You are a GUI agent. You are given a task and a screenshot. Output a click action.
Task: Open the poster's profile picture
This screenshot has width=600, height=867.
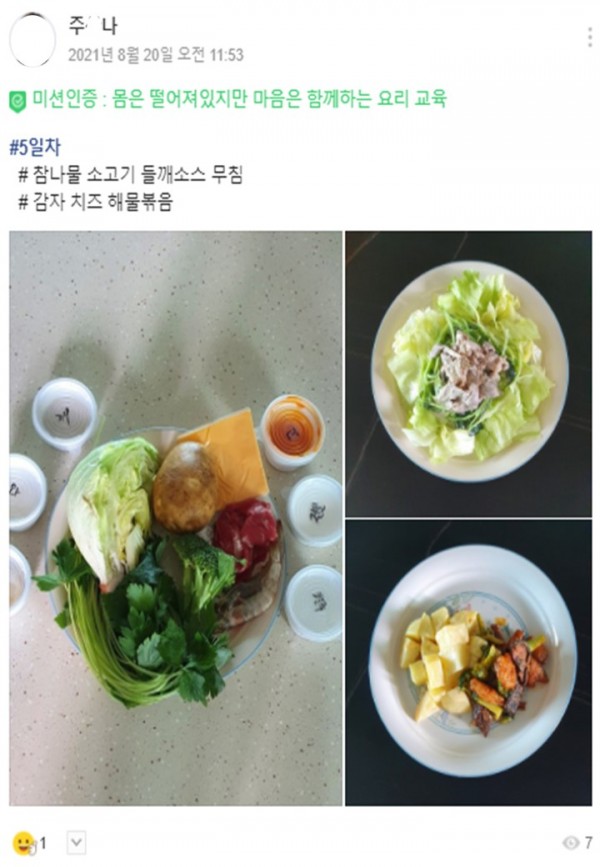coord(32,40)
